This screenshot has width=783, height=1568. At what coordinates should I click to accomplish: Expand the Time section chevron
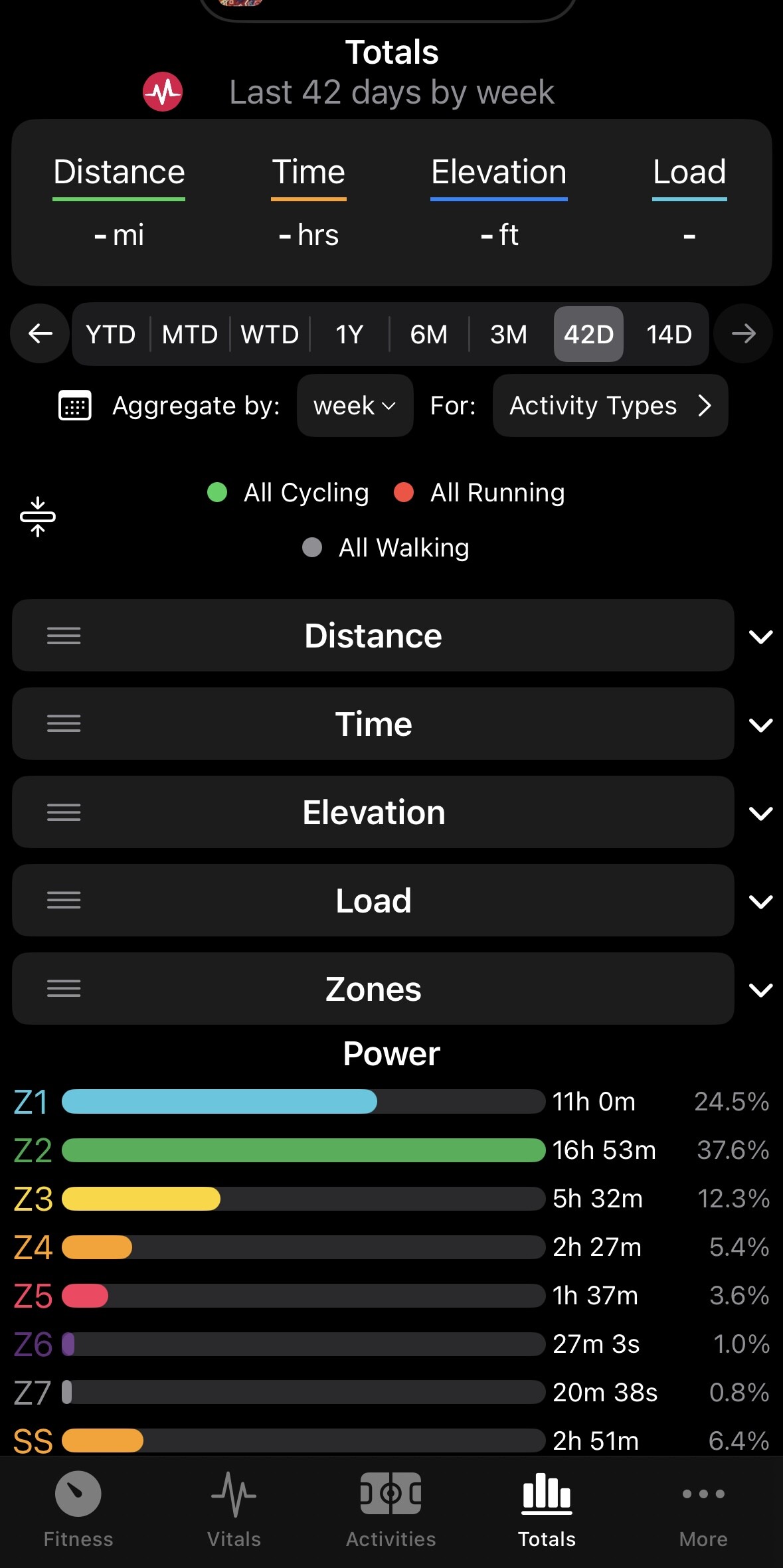pos(760,725)
